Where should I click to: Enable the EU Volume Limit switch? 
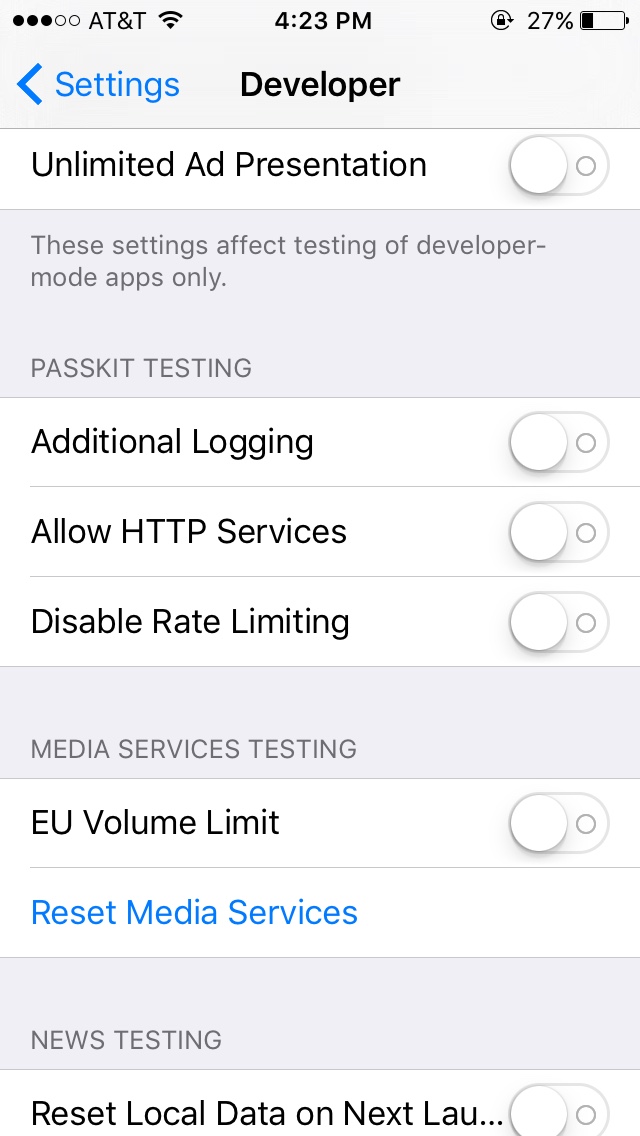tap(559, 823)
